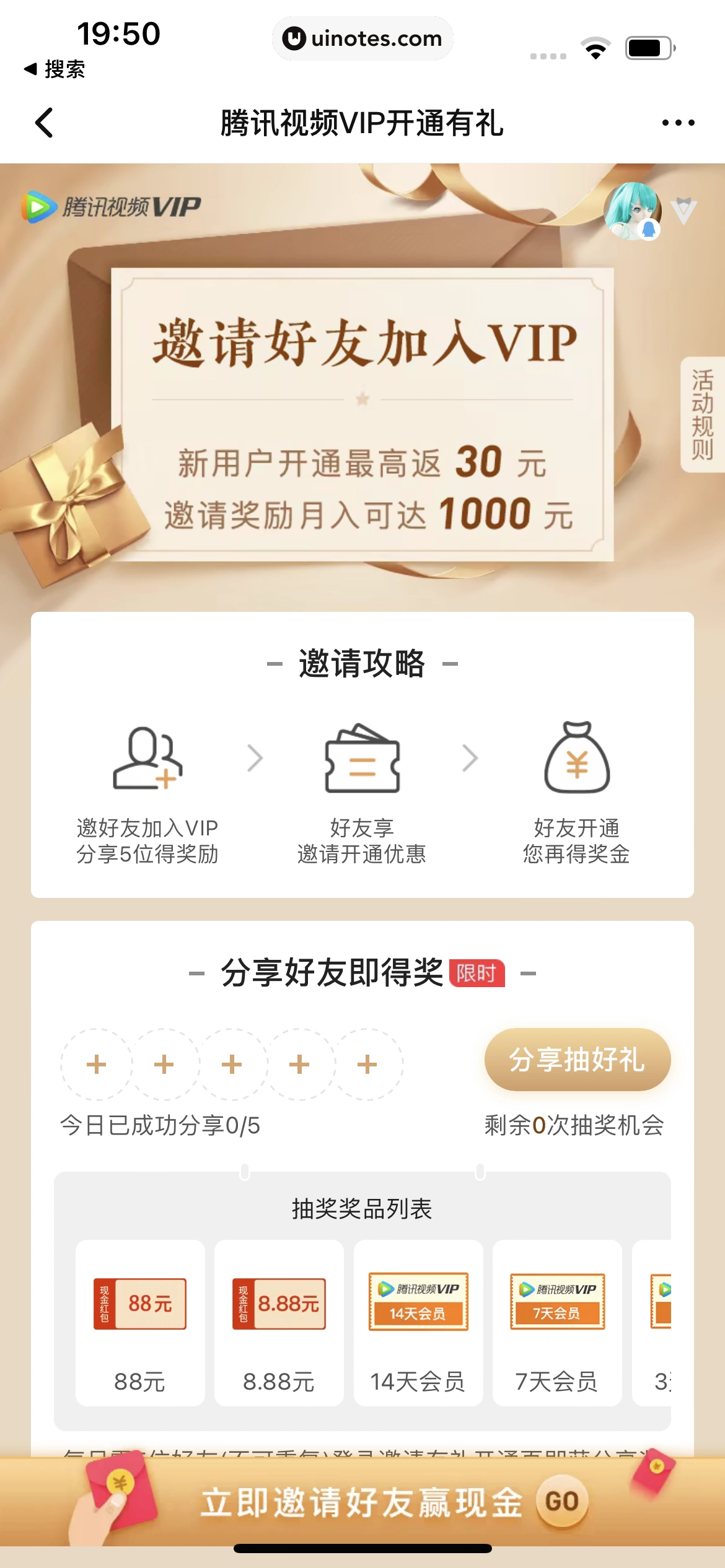The height and width of the screenshot is (1568, 725).
Task: Open the three-dot overflow menu
Action: pyautogui.click(x=678, y=123)
